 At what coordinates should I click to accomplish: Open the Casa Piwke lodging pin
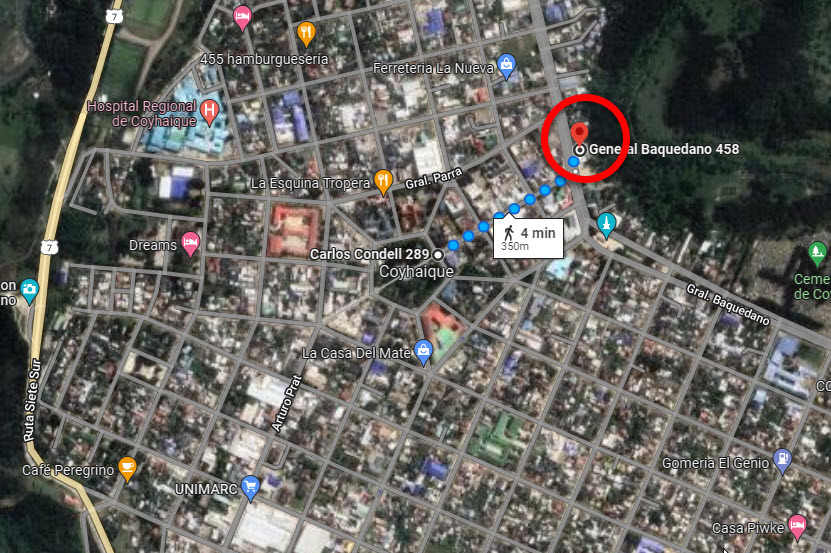[797, 525]
